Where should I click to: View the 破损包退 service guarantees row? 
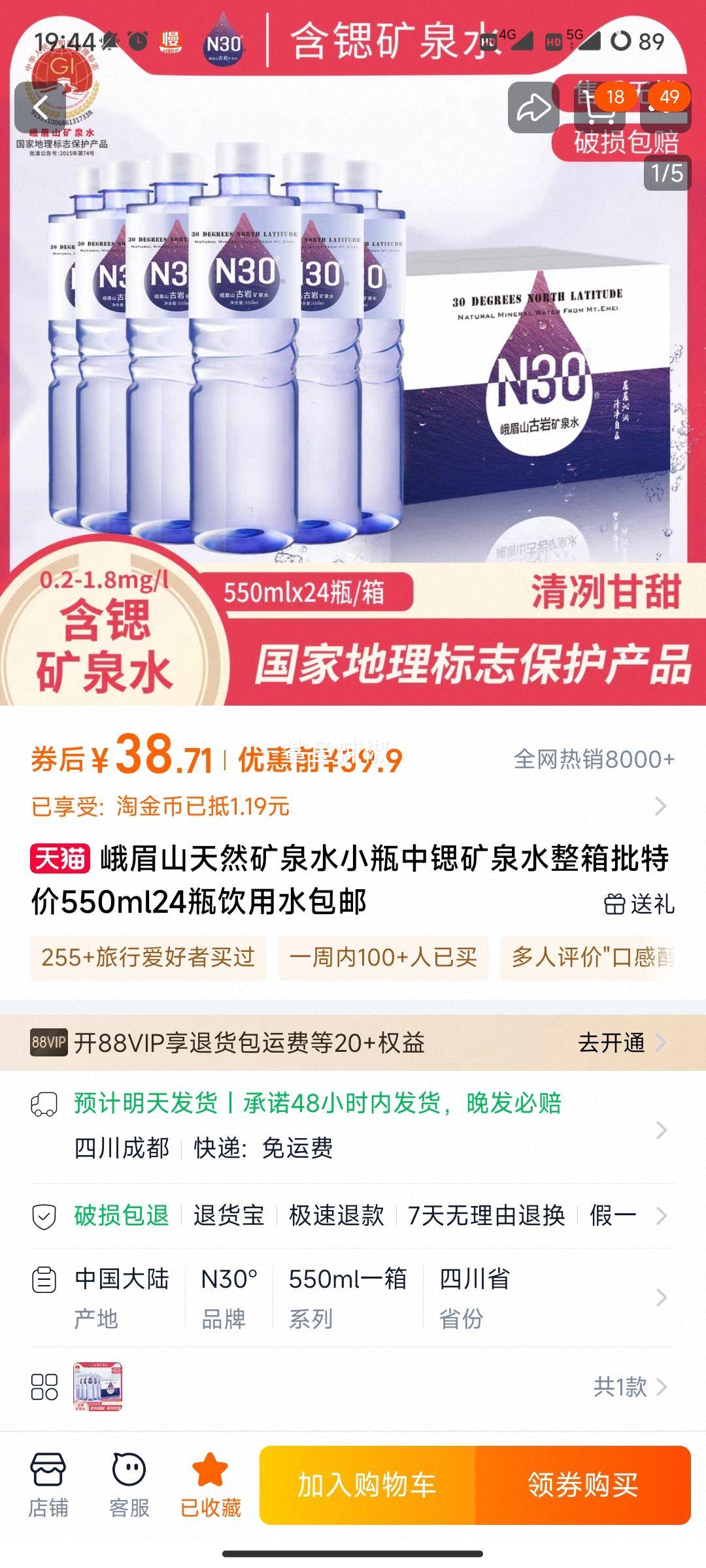[x=353, y=1216]
